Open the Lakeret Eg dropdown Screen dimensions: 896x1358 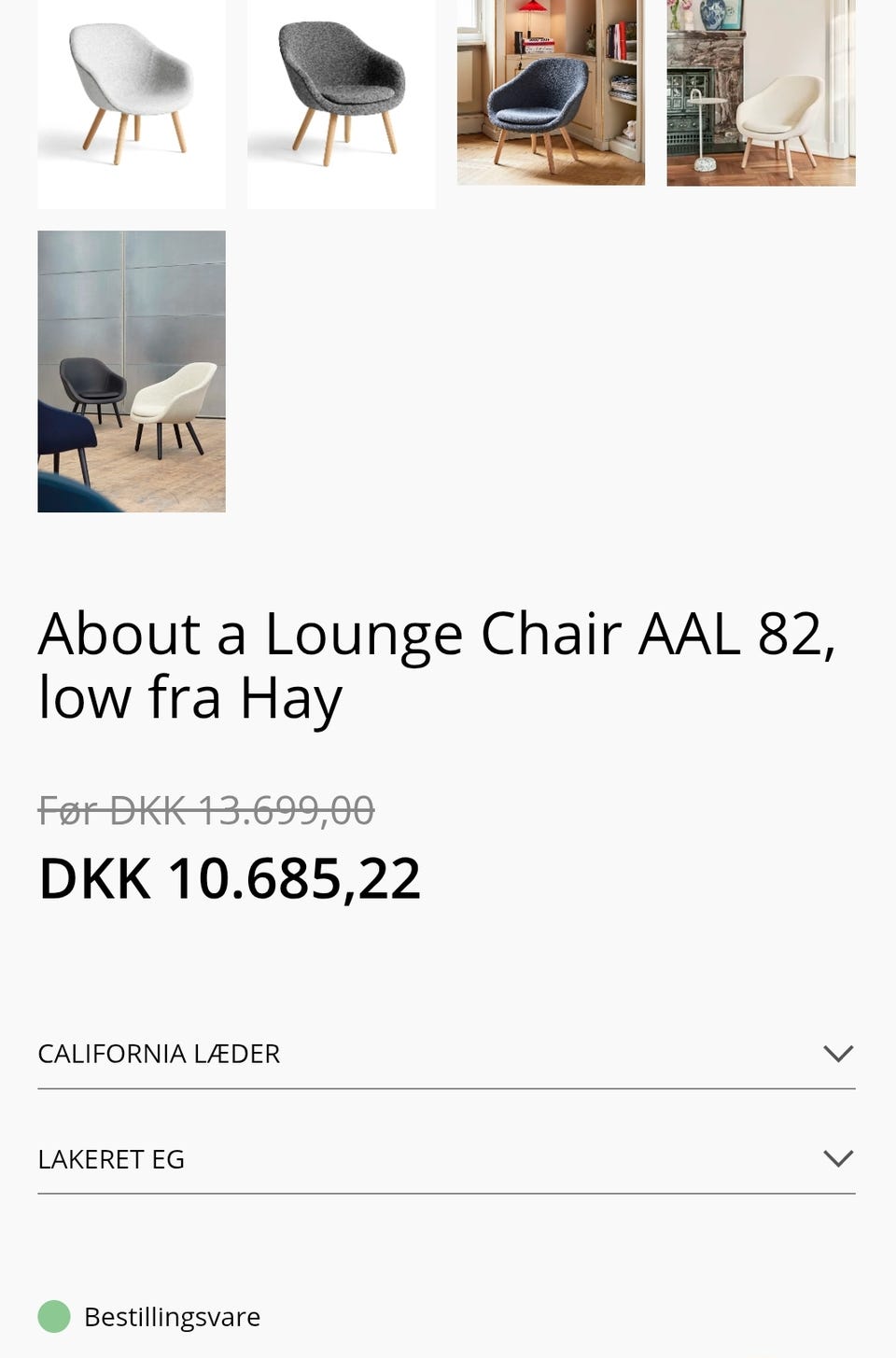click(446, 1158)
